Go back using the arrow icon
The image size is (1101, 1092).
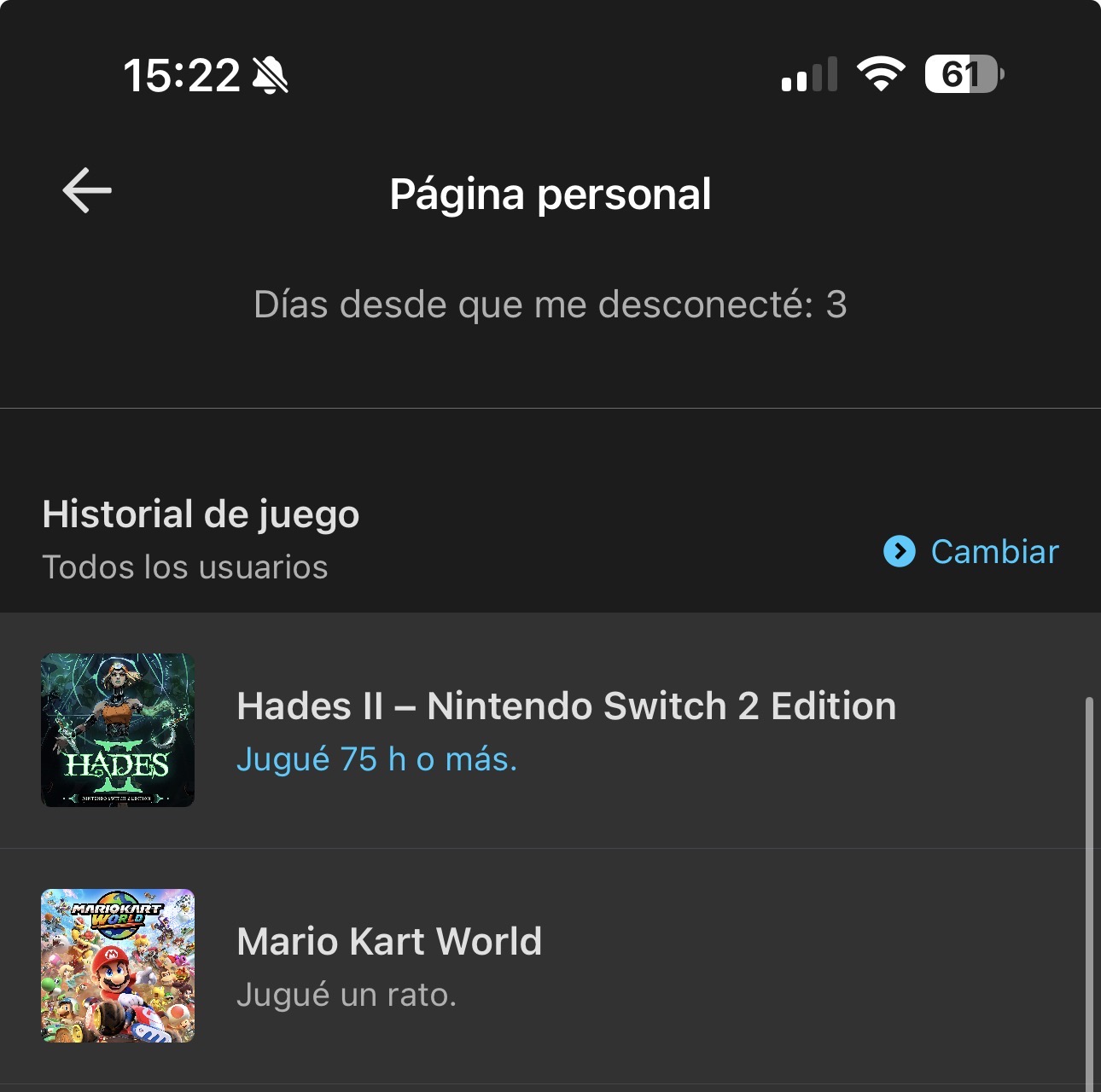coord(87,190)
